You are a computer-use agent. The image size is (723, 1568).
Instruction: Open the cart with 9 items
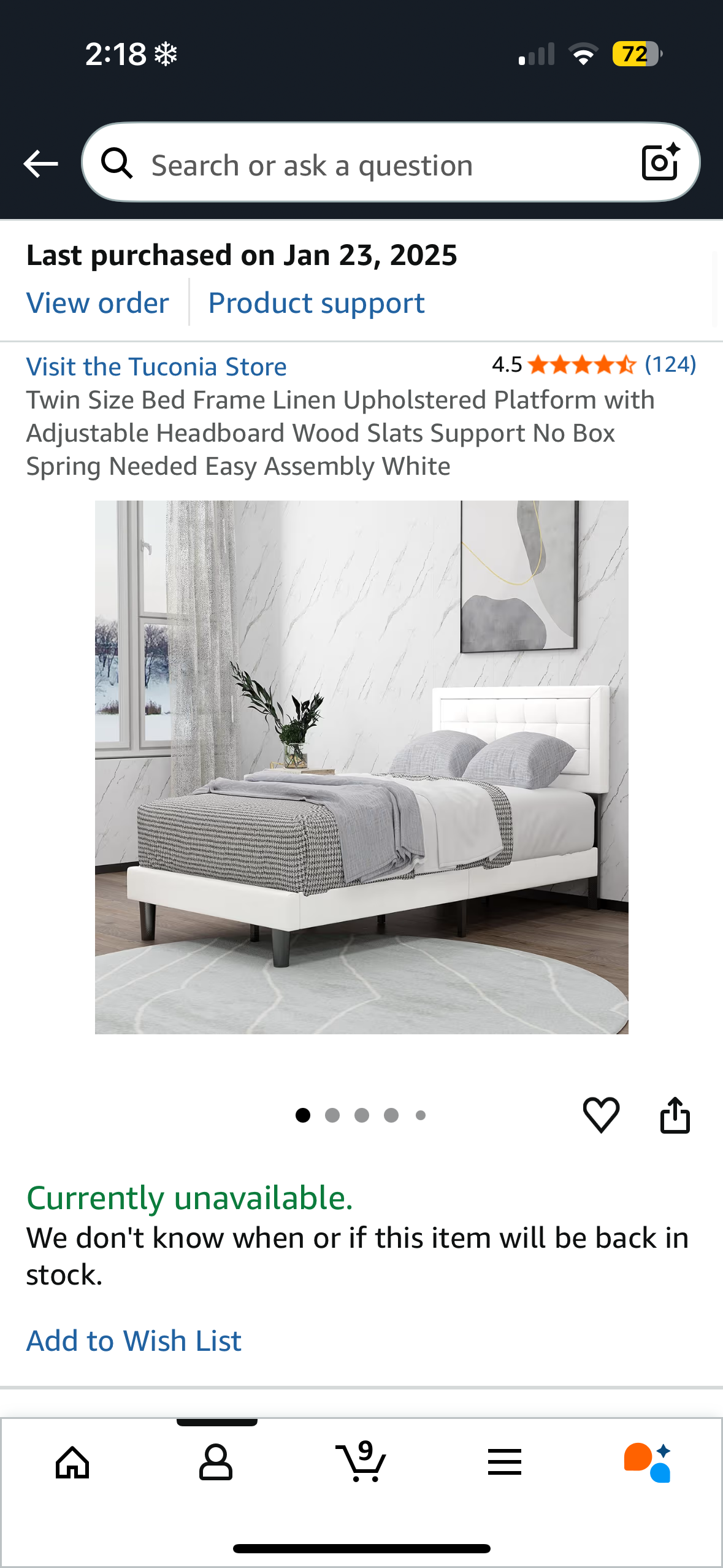[361, 1462]
